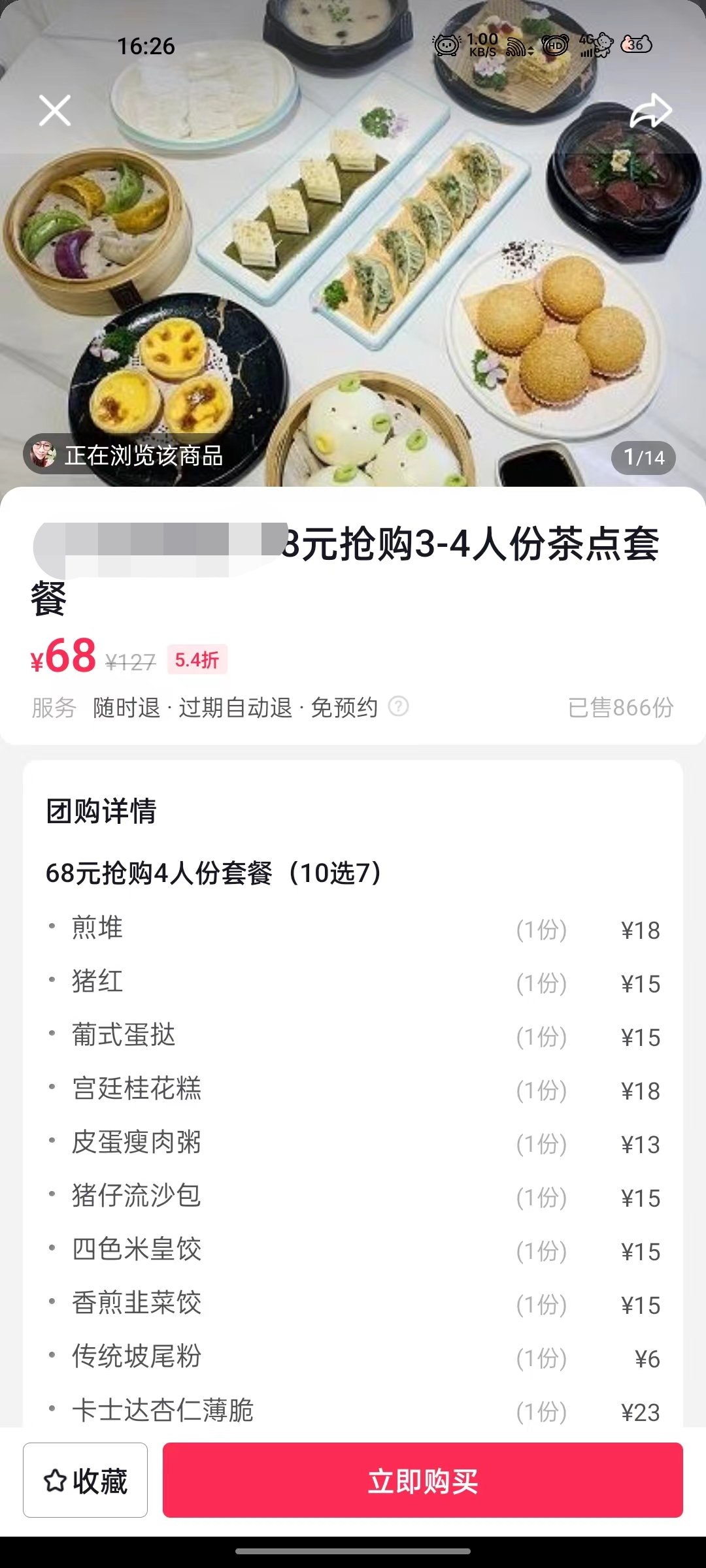706x1568 pixels.
Task: Toggle the 收藏 favorite star
Action: [85, 1481]
